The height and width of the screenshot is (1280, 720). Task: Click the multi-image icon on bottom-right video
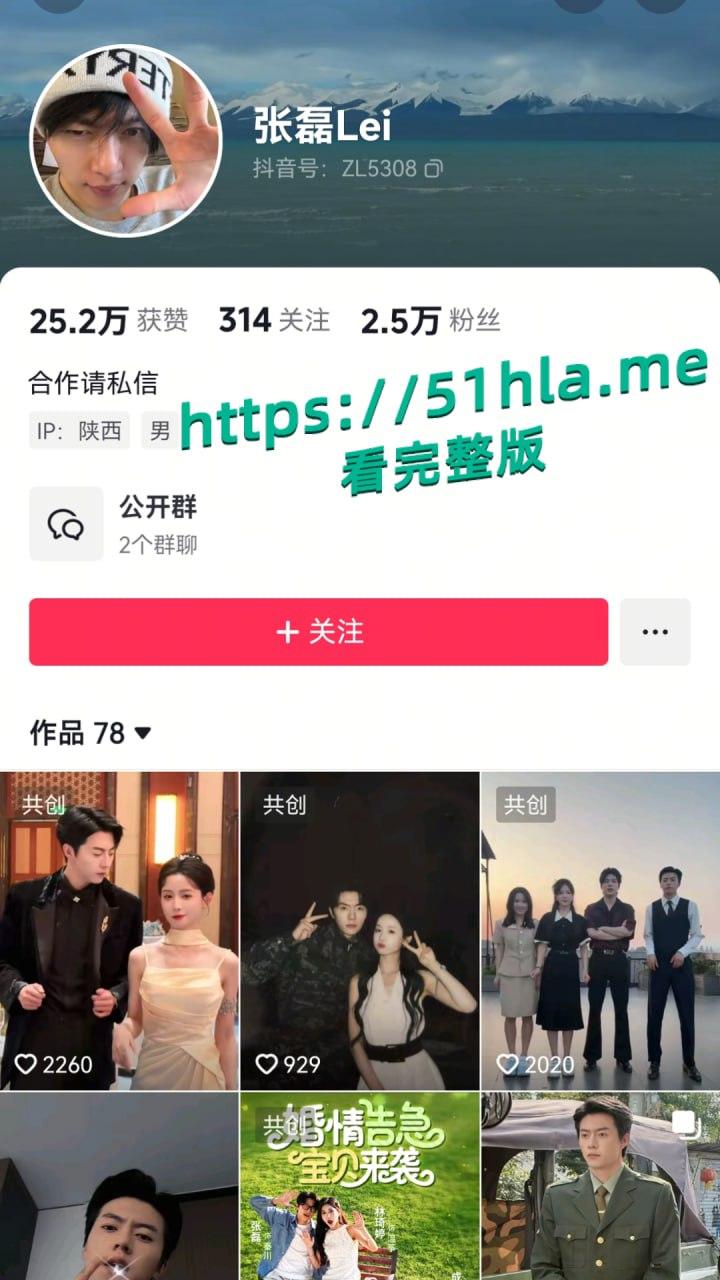coord(688,1124)
